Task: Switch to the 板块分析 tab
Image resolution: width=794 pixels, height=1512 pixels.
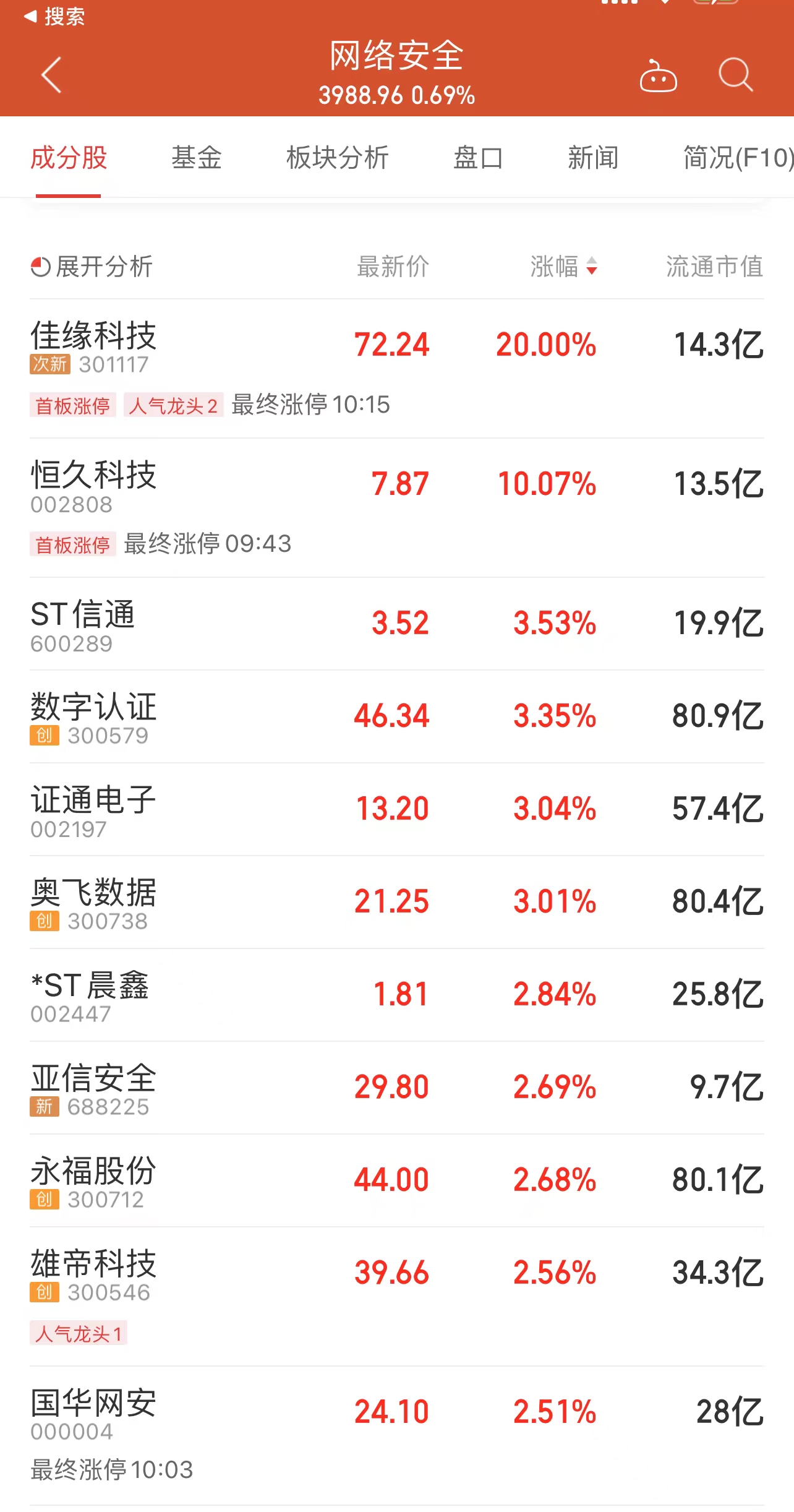Action: (x=337, y=158)
